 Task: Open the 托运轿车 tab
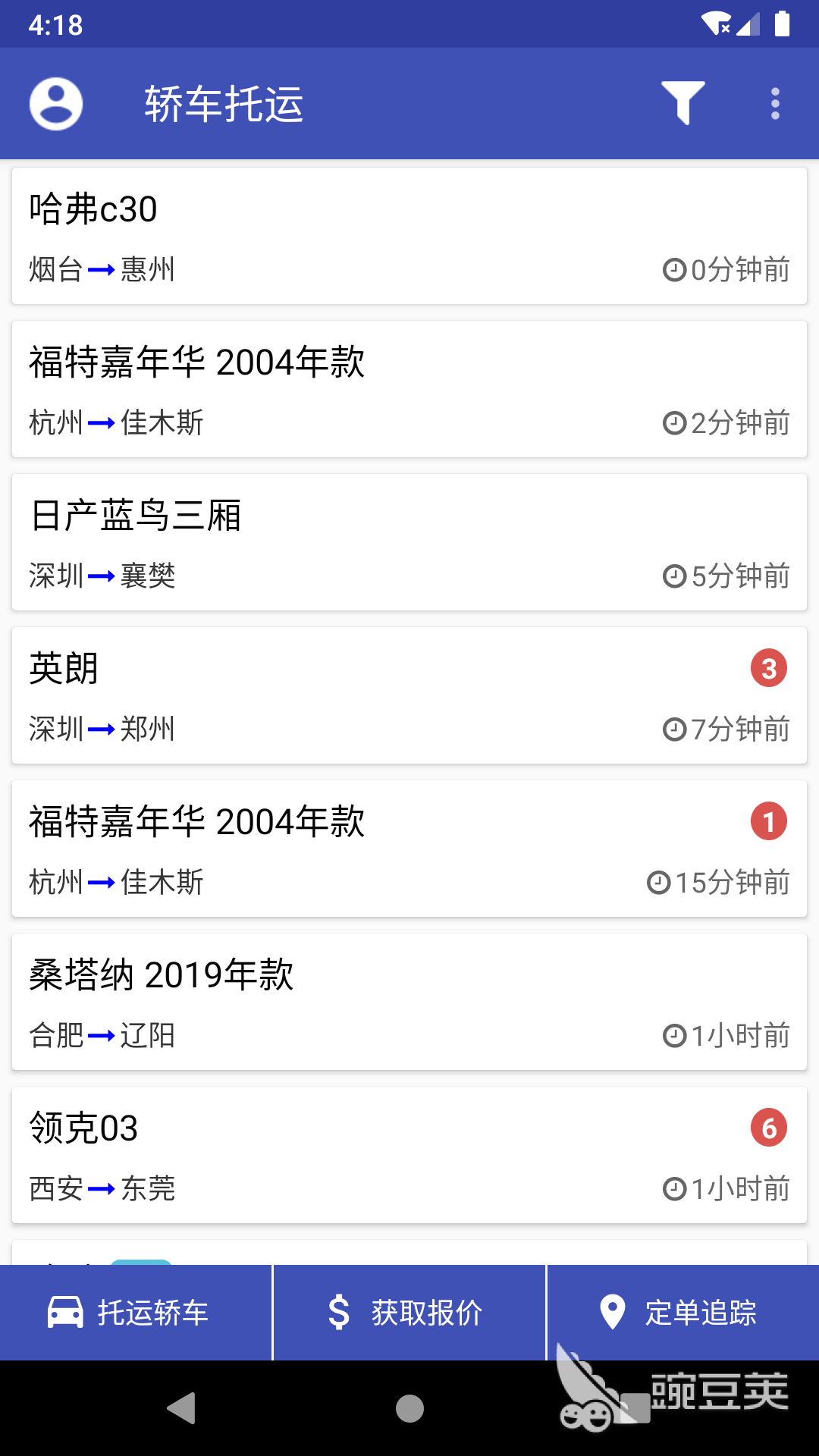[135, 1310]
